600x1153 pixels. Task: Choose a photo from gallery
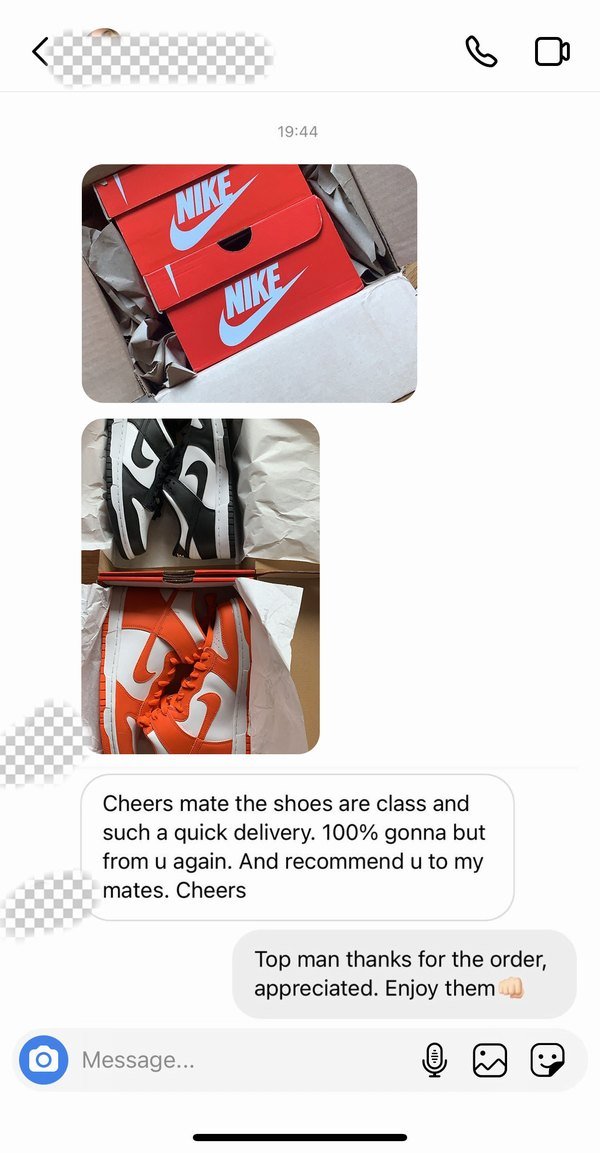click(x=490, y=1060)
